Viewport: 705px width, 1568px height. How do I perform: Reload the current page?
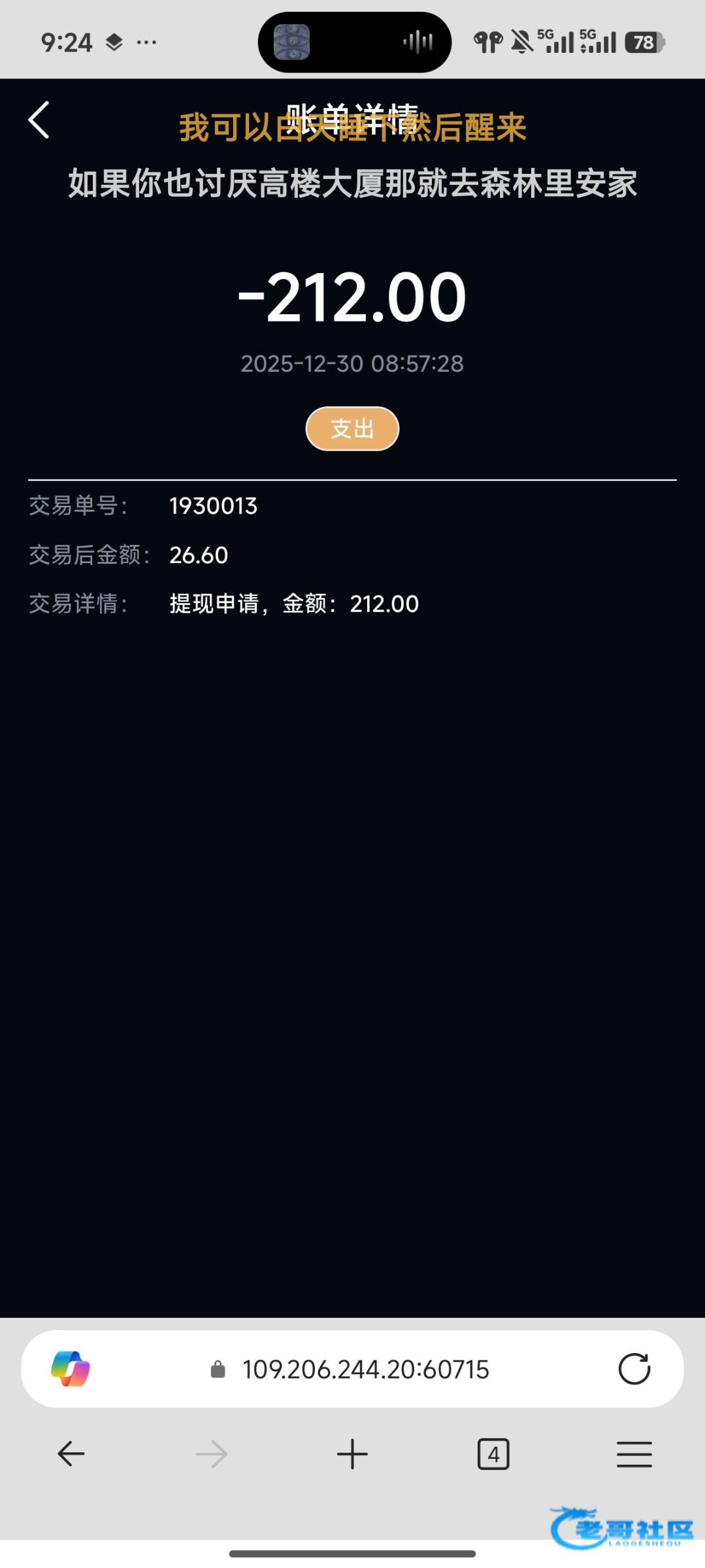[x=634, y=1369]
